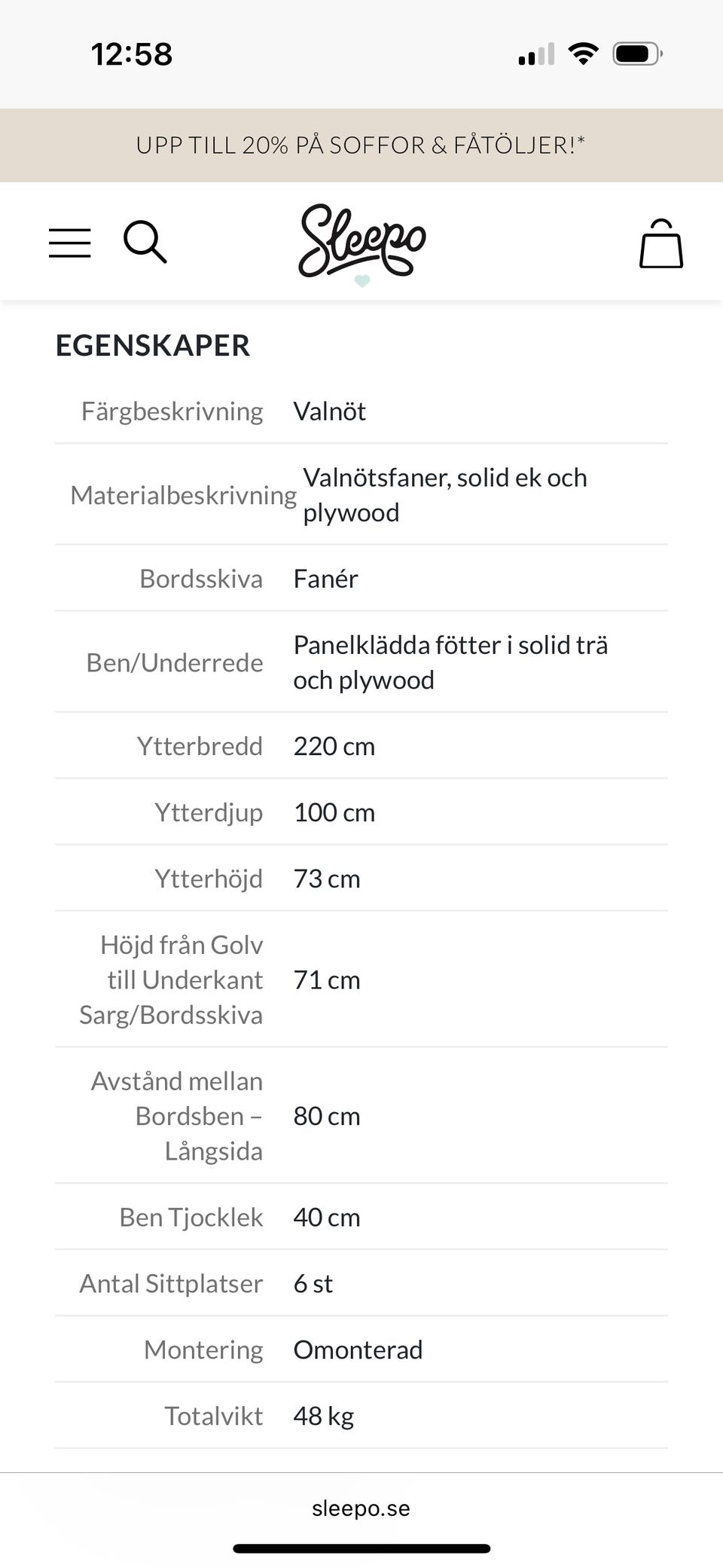Tap the Montering Omonterad row

361,1349
